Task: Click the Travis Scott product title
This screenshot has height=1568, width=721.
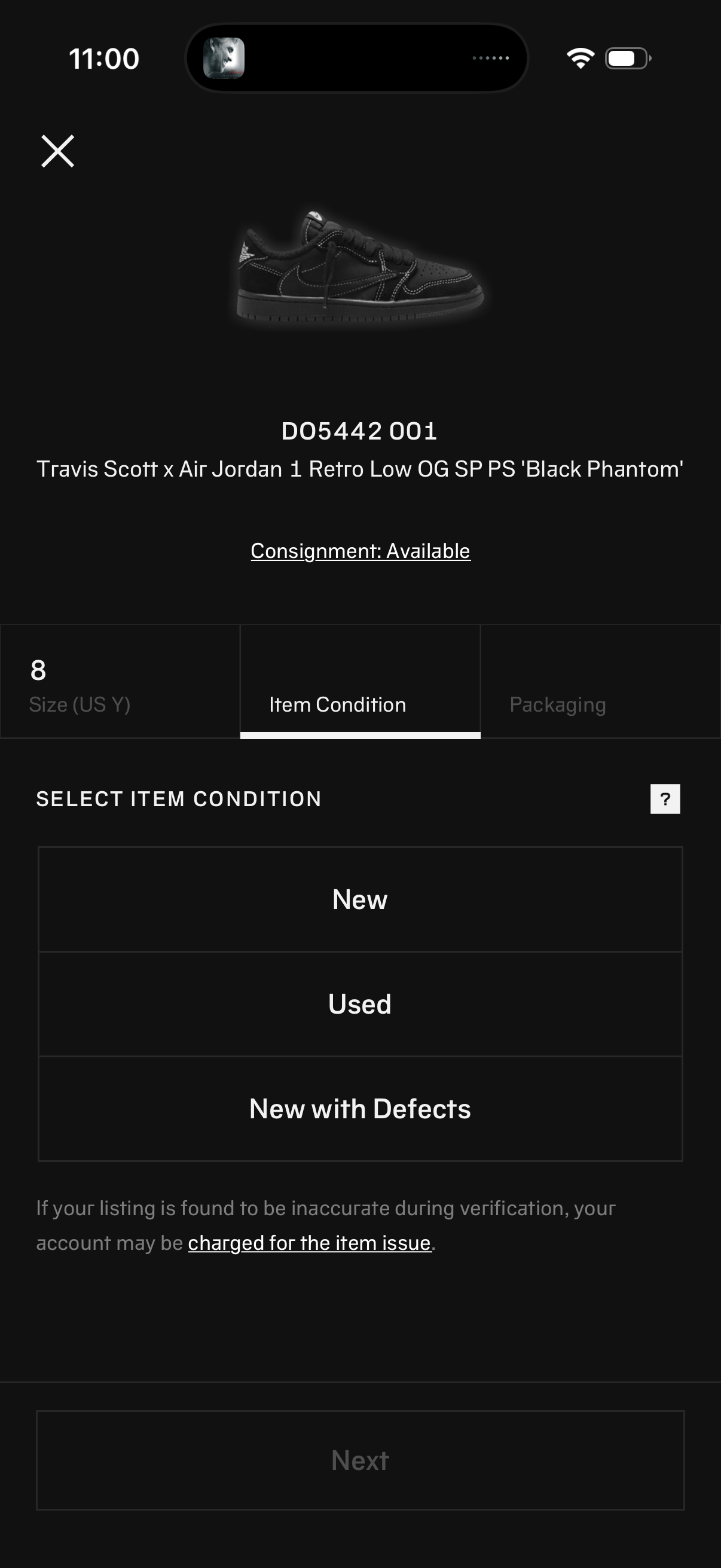Action: pyautogui.click(x=360, y=469)
